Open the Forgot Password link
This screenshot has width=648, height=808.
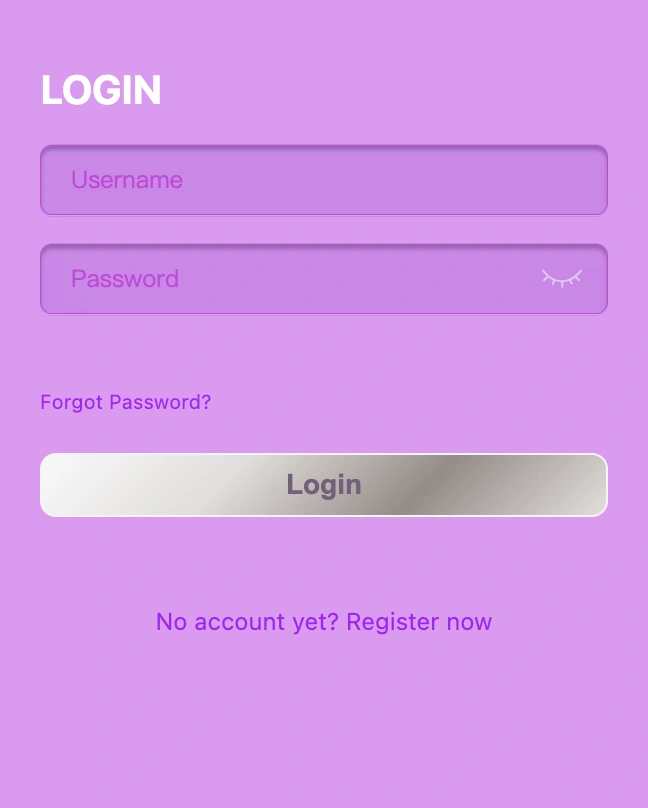(x=126, y=402)
